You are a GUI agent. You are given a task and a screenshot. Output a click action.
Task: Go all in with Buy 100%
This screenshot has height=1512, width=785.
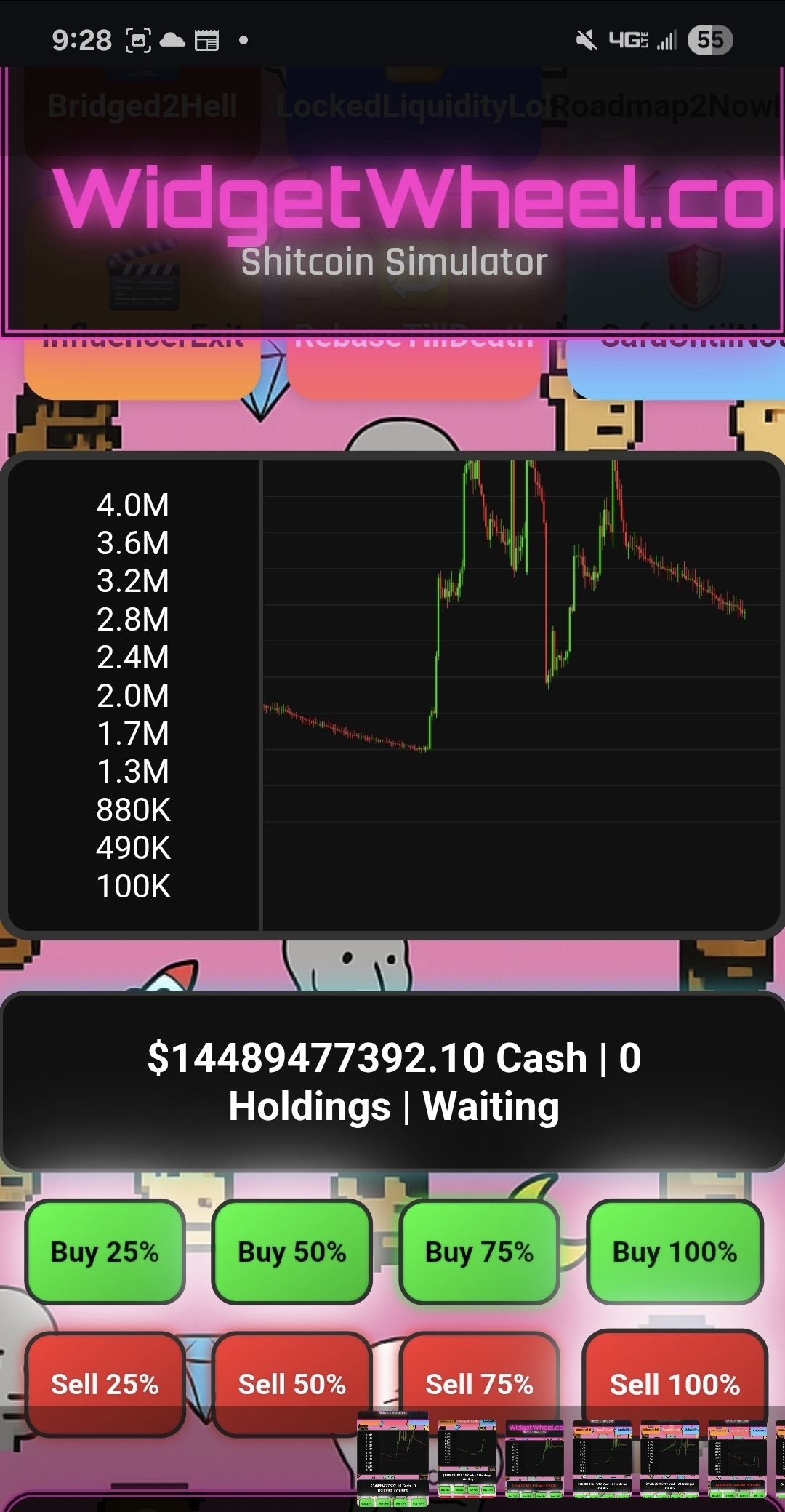click(675, 1252)
